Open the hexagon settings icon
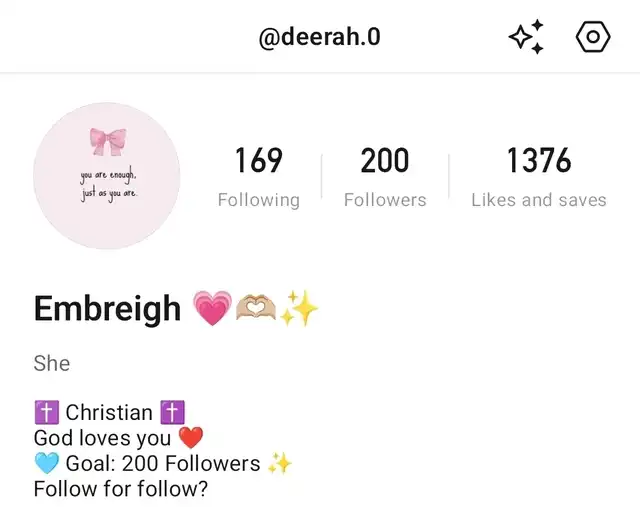The width and height of the screenshot is (640, 507). 593,37
